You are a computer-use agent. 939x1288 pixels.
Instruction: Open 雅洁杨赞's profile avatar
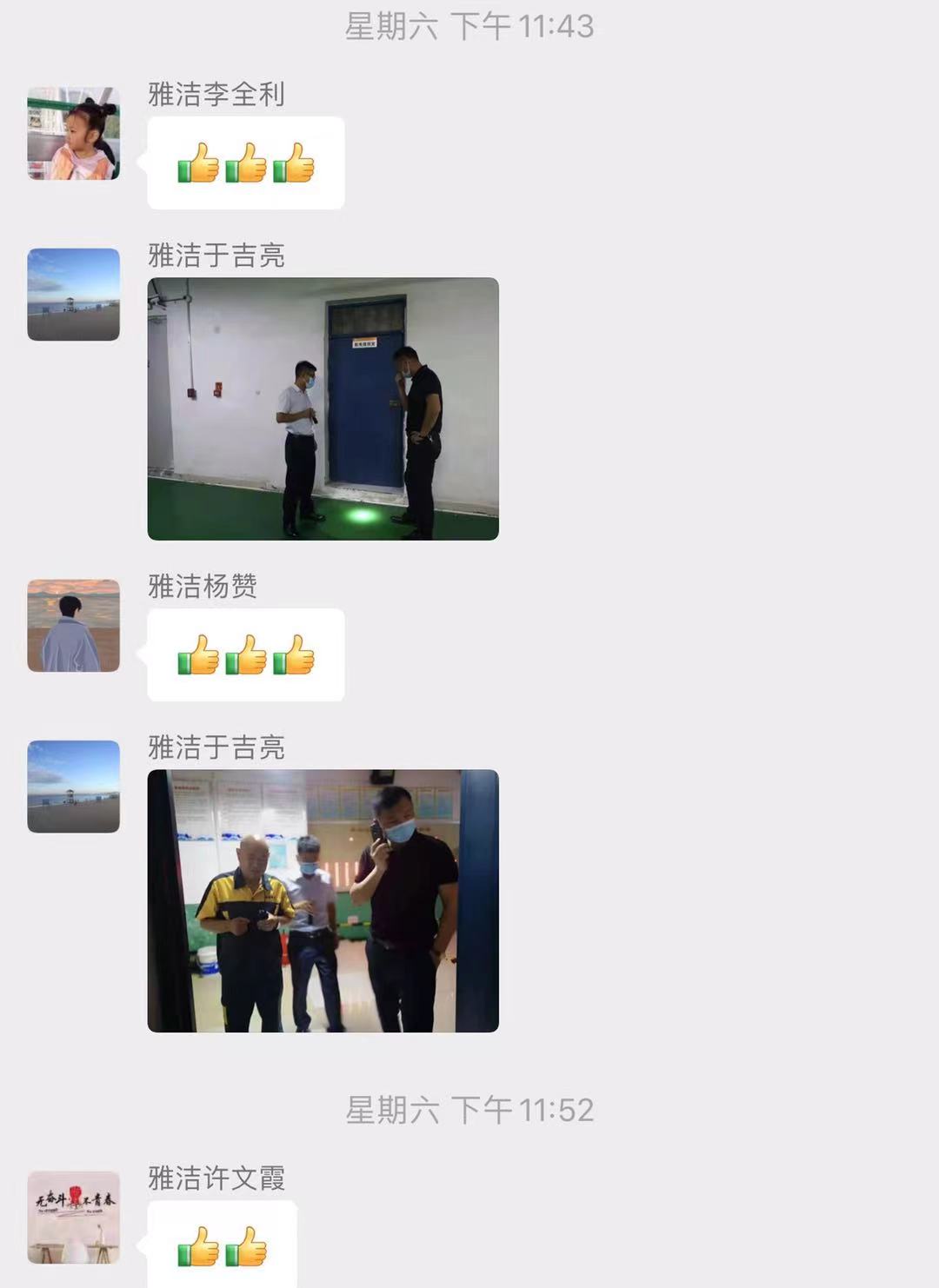74,626
